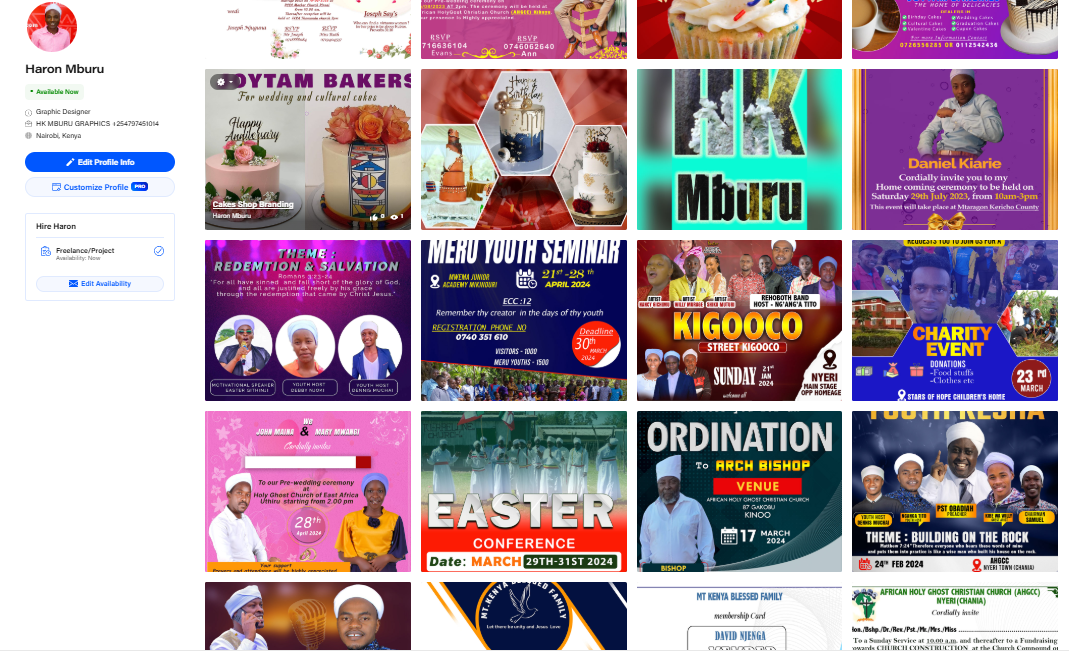Open the Cakes Shop Branding project title

point(253,204)
